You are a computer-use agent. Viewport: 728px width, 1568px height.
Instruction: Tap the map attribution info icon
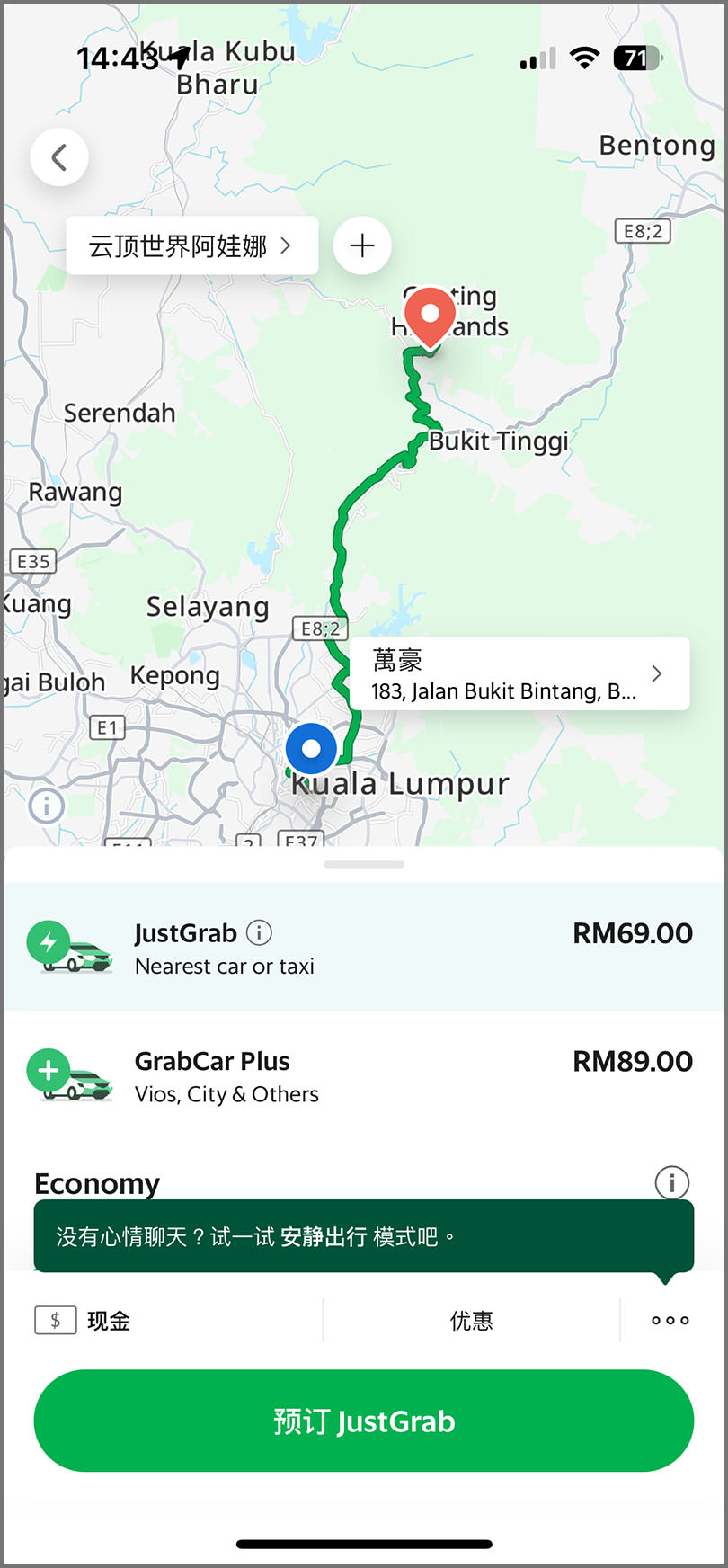pyautogui.click(x=45, y=806)
